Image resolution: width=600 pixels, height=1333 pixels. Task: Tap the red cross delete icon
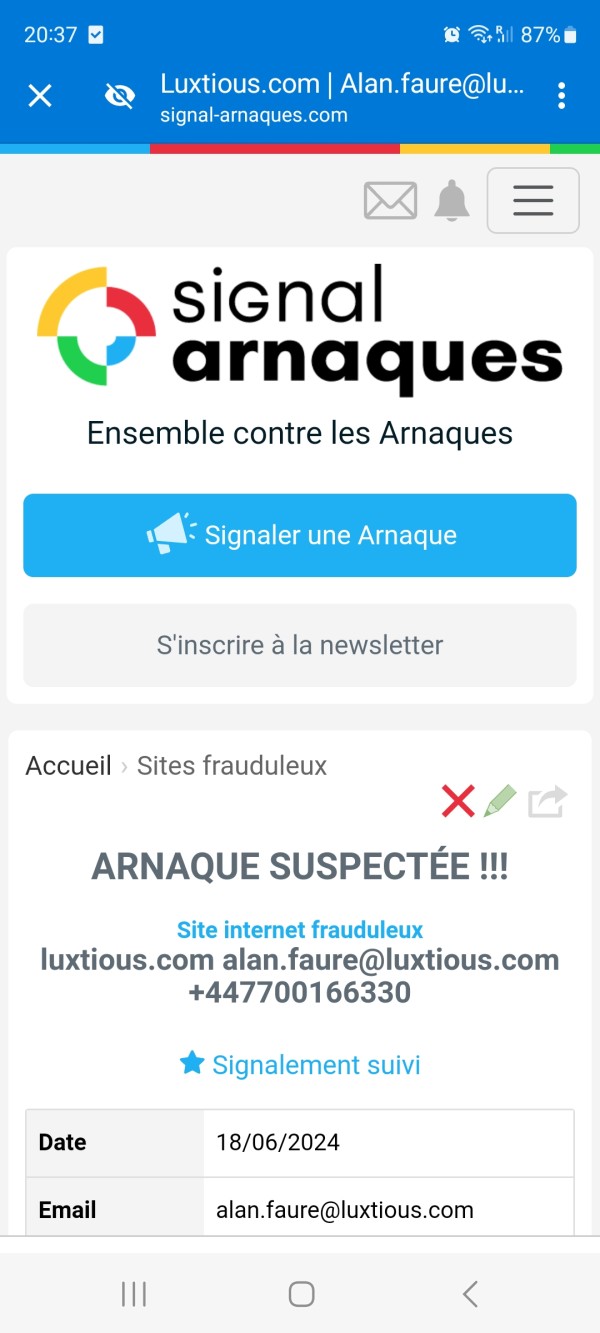coord(458,801)
